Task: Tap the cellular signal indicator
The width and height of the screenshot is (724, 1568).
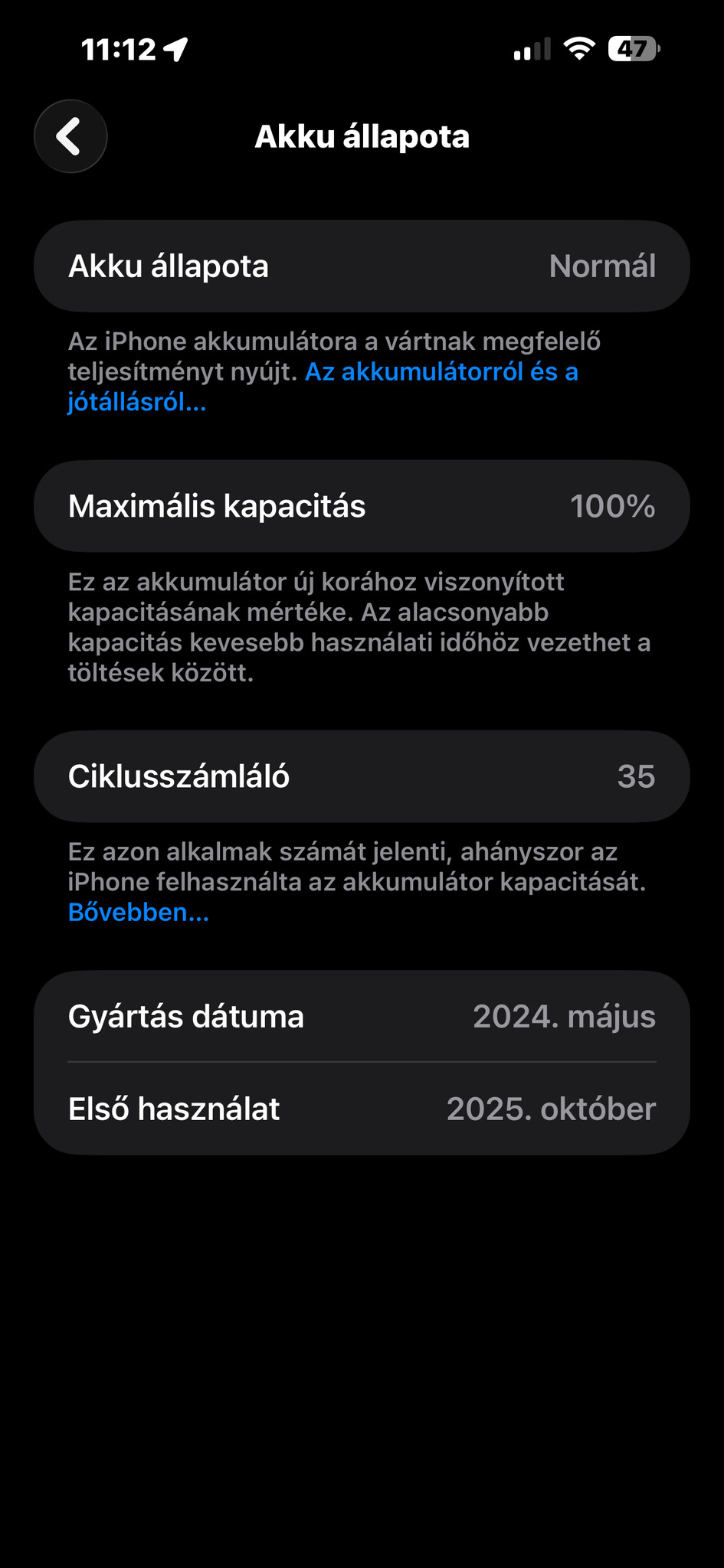Action: tap(530, 48)
